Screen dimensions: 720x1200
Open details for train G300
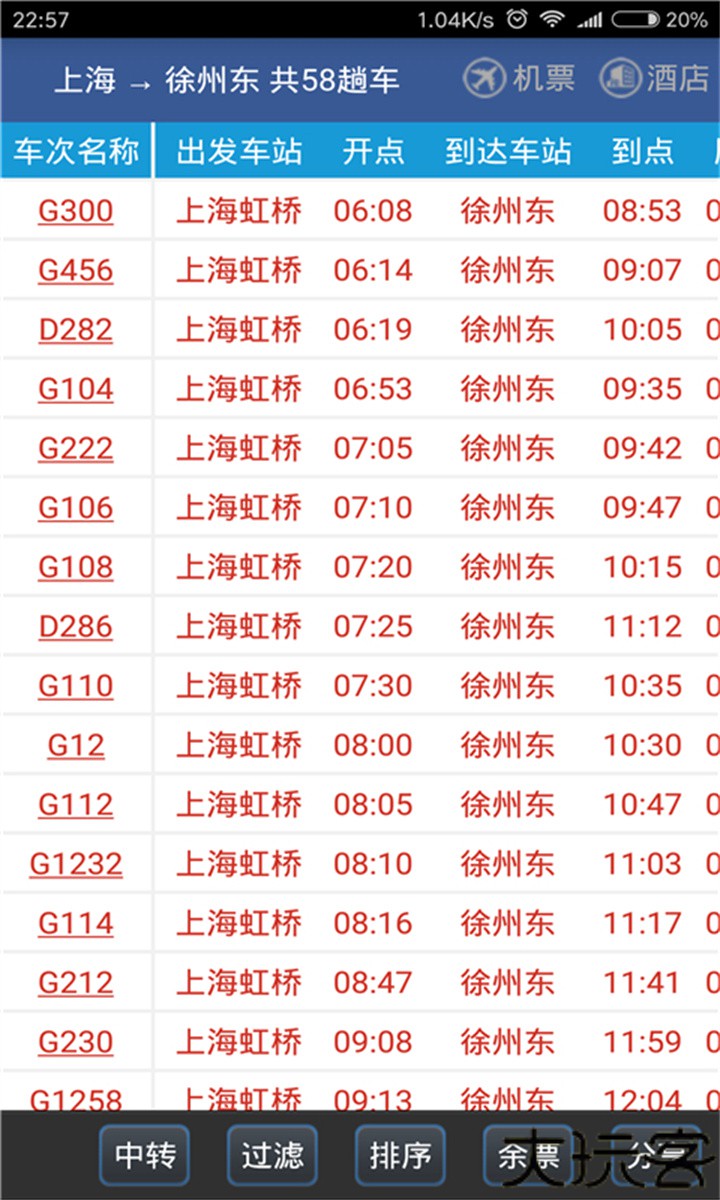click(x=74, y=211)
